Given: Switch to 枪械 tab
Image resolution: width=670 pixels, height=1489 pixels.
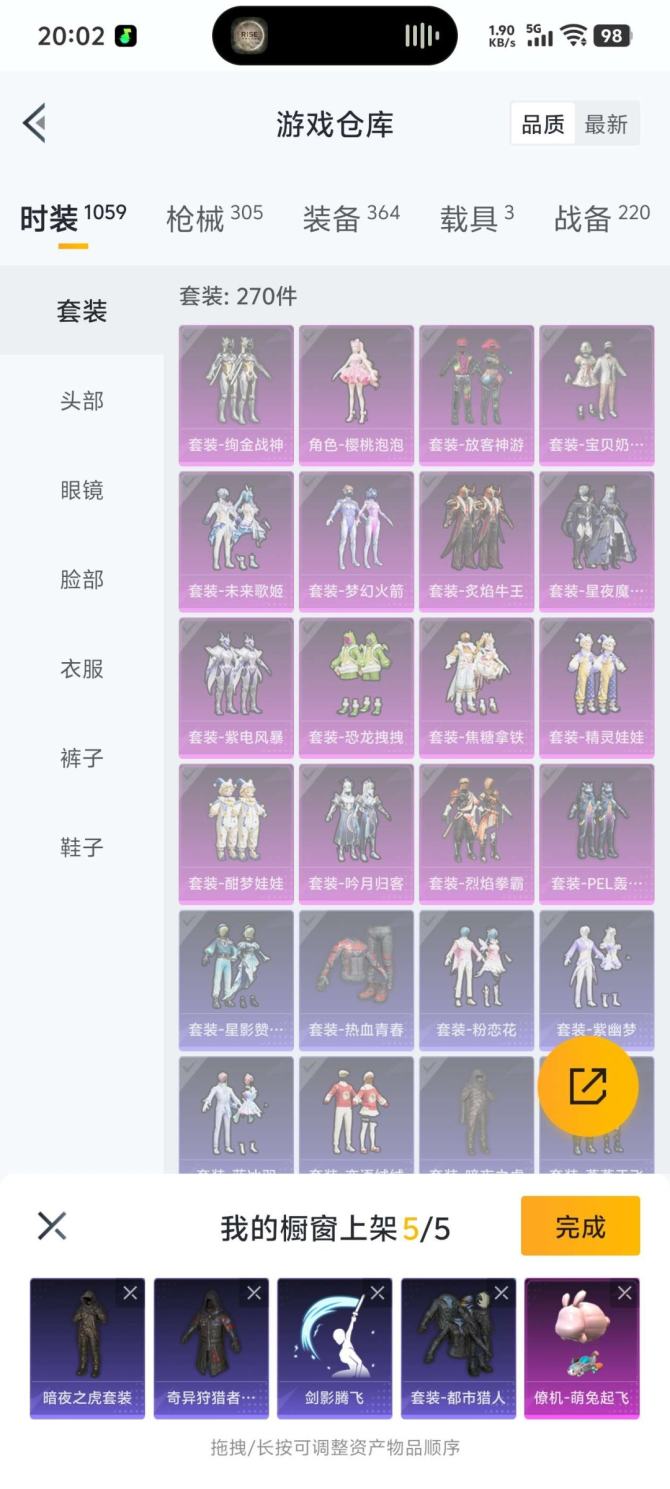Looking at the screenshot, I should pyautogui.click(x=213, y=217).
